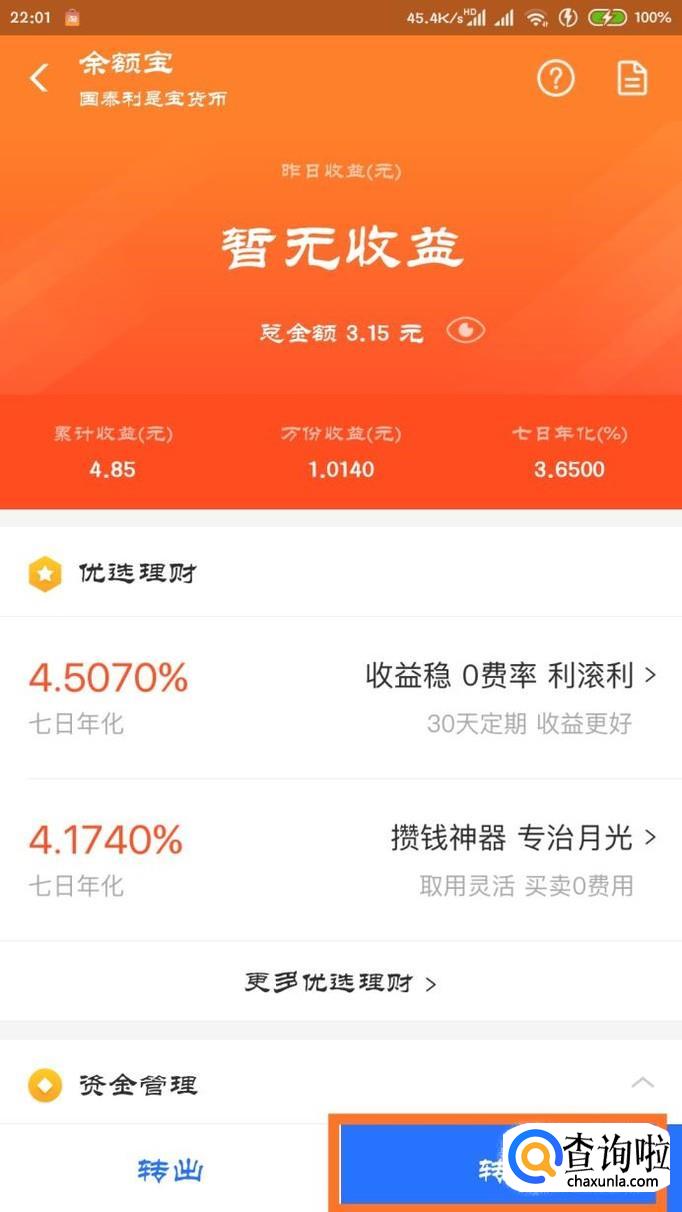Collapse the 资金管理 section
682x1212 pixels.
pyautogui.click(x=643, y=1083)
